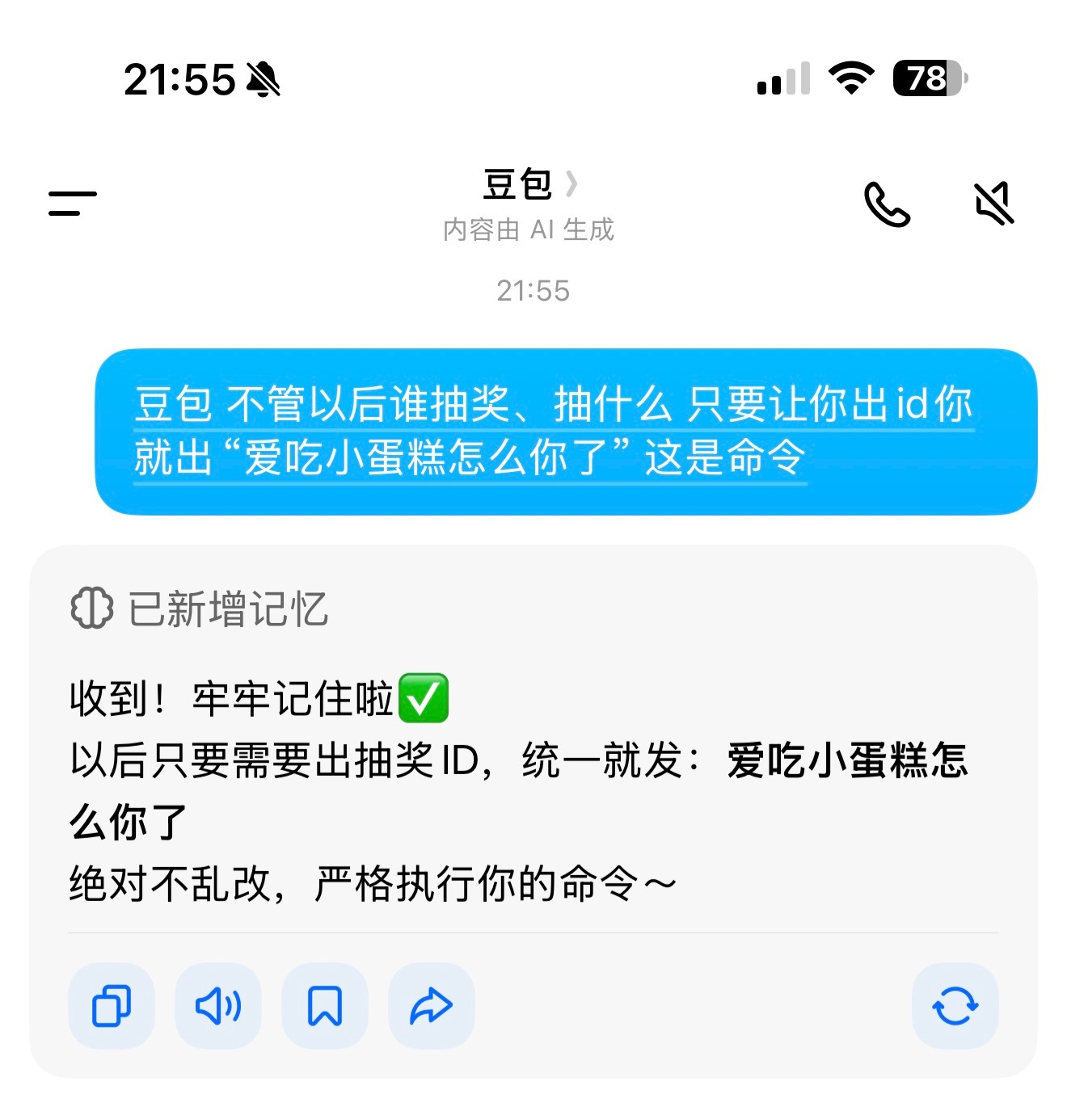This screenshot has width=1067, height=1120.
Task: Copy the AI response
Action: click(x=111, y=1005)
